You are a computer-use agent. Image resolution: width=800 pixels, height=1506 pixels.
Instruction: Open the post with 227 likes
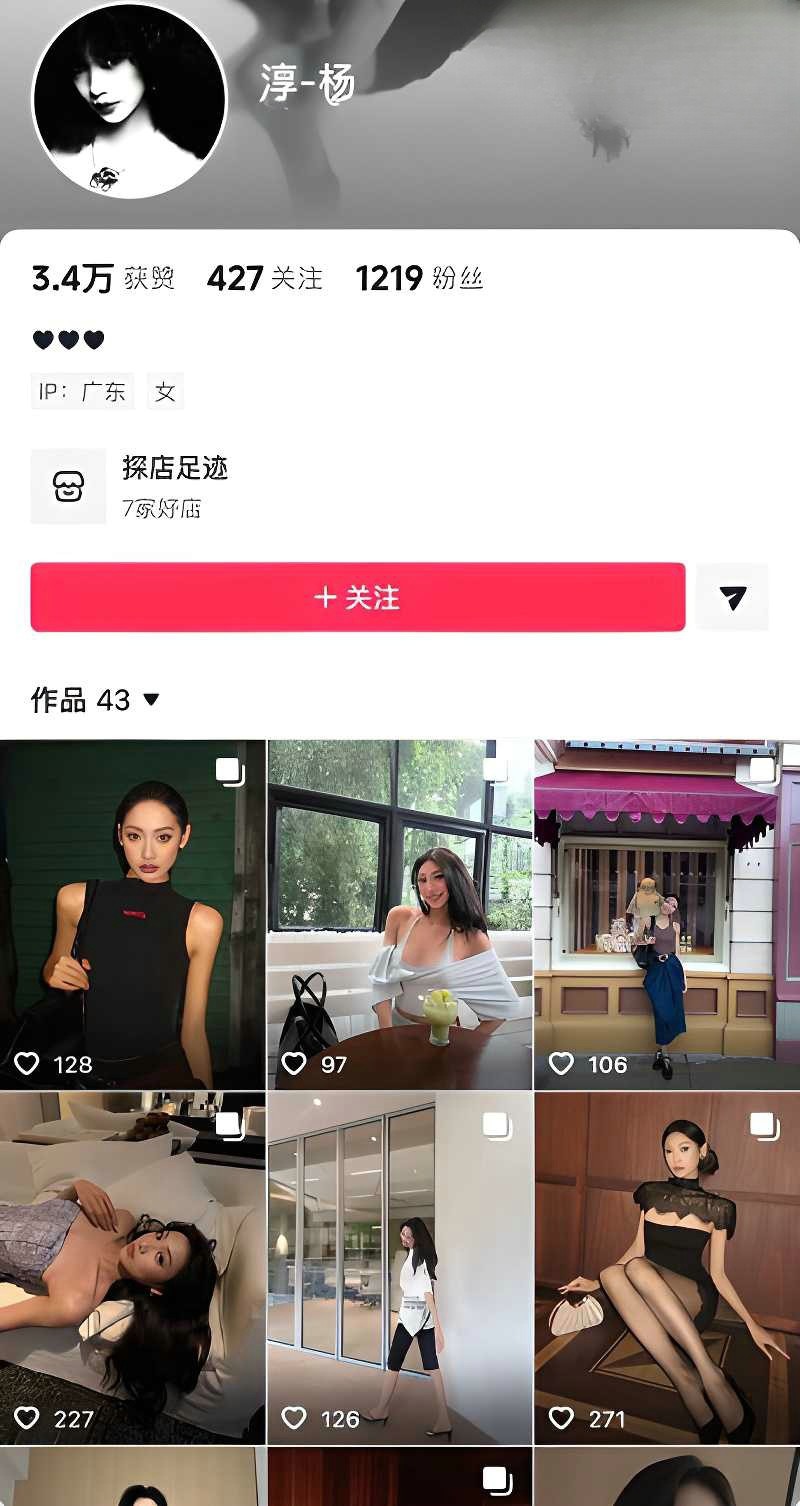point(133,1268)
